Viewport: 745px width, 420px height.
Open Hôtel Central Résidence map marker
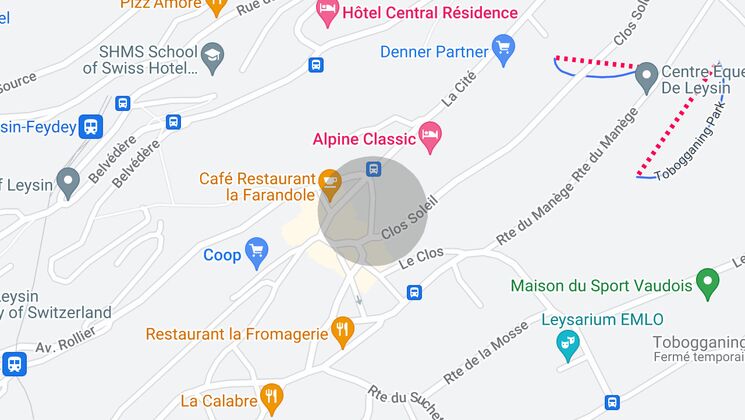327,14
